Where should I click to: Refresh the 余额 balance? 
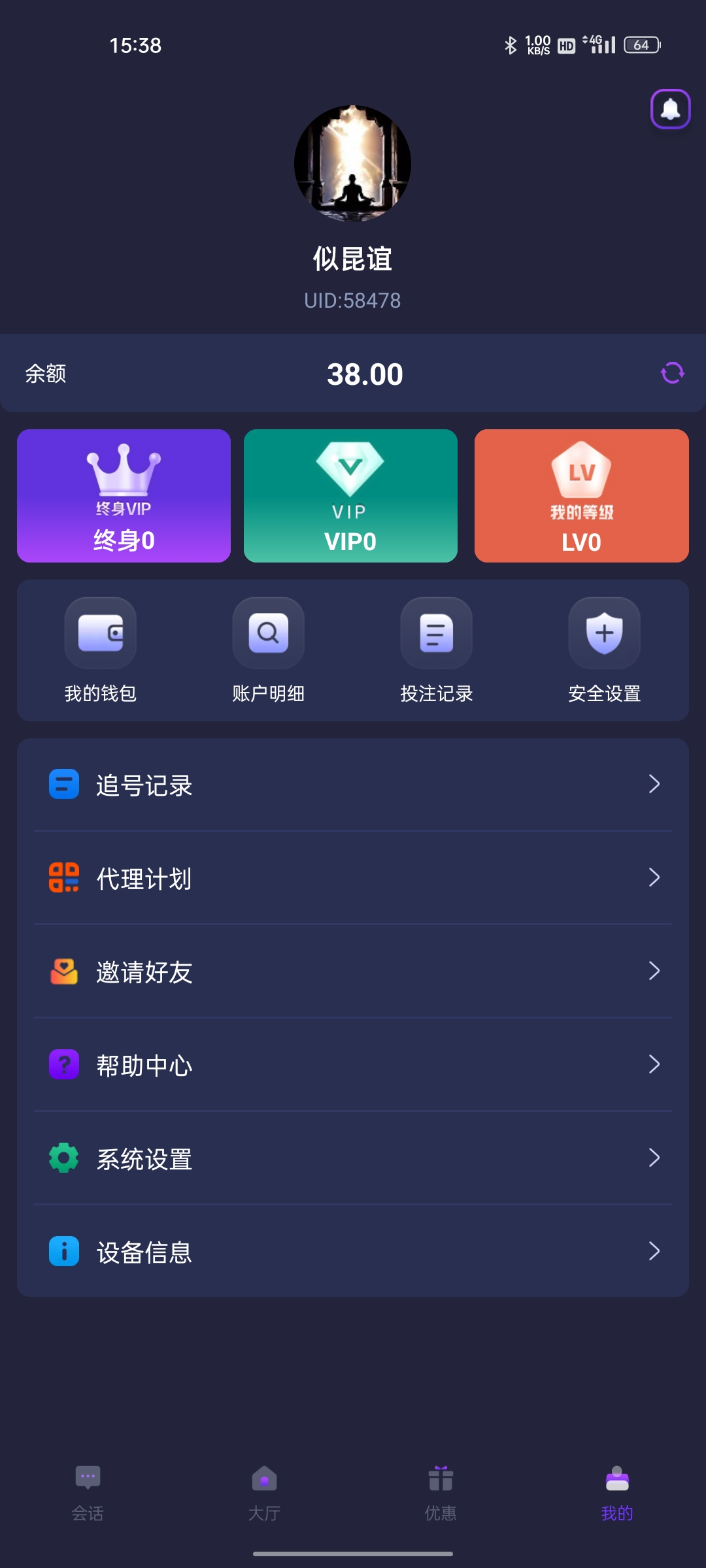click(x=672, y=373)
